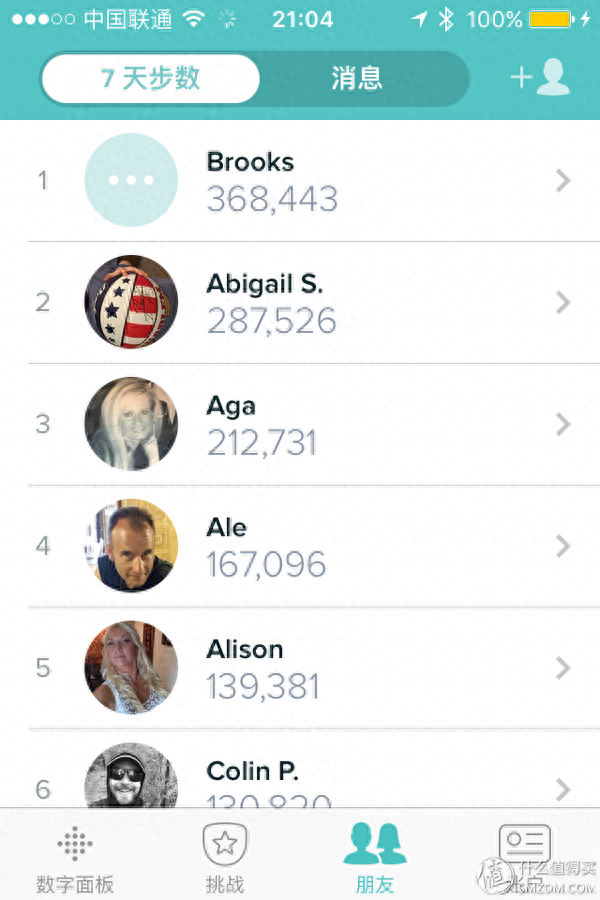
Task: Open Abigail S.'s friend entry
Action: coord(300,302)
